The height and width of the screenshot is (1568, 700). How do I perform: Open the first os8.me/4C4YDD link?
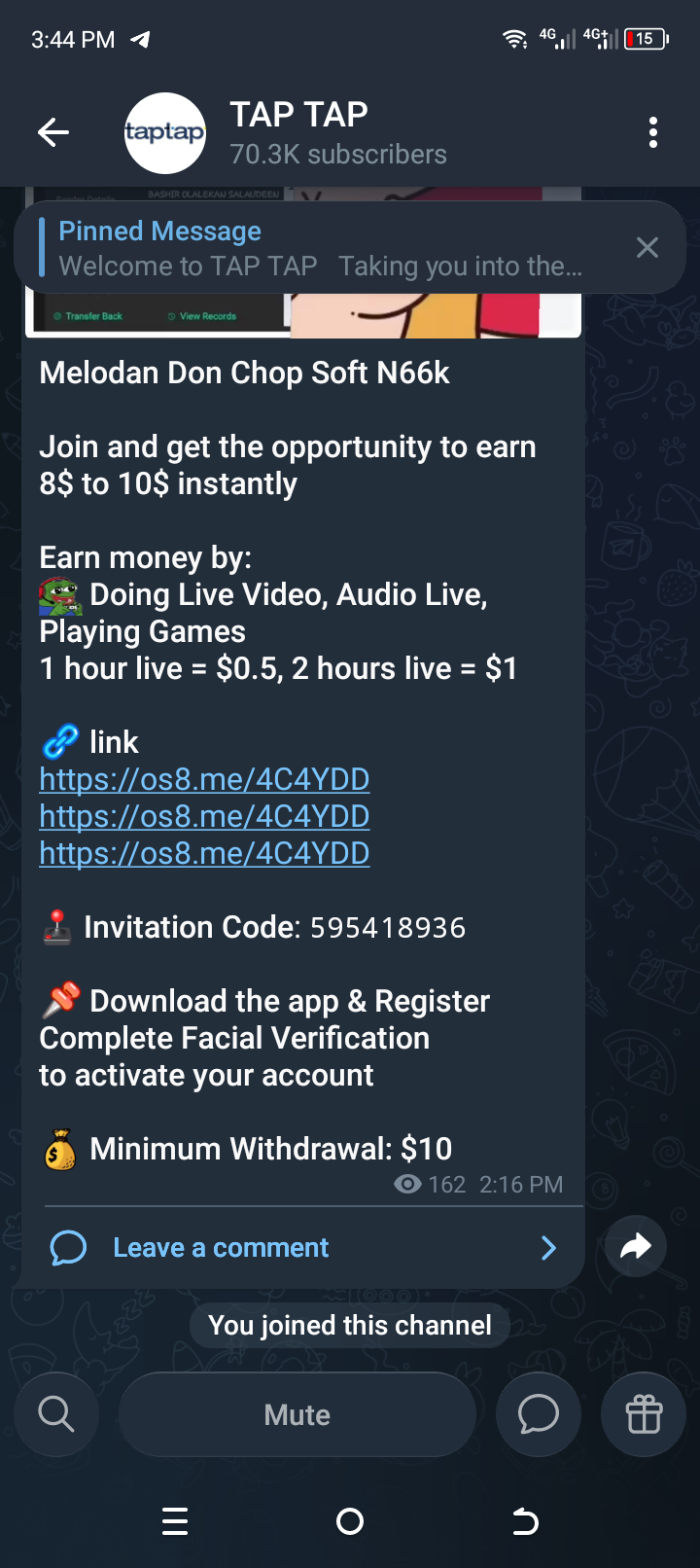tap(204, 779)
